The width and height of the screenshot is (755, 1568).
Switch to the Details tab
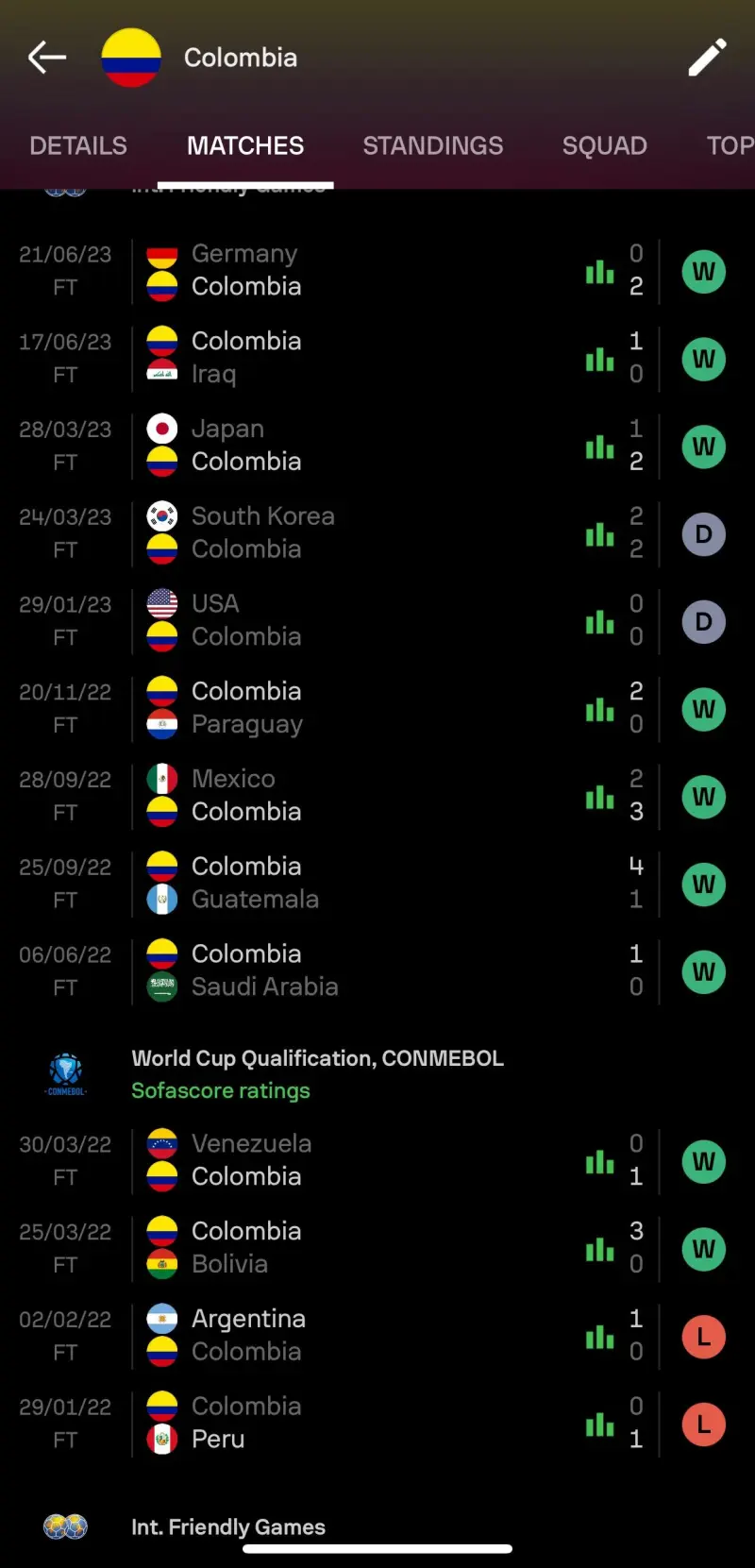(x=78, y=145)
